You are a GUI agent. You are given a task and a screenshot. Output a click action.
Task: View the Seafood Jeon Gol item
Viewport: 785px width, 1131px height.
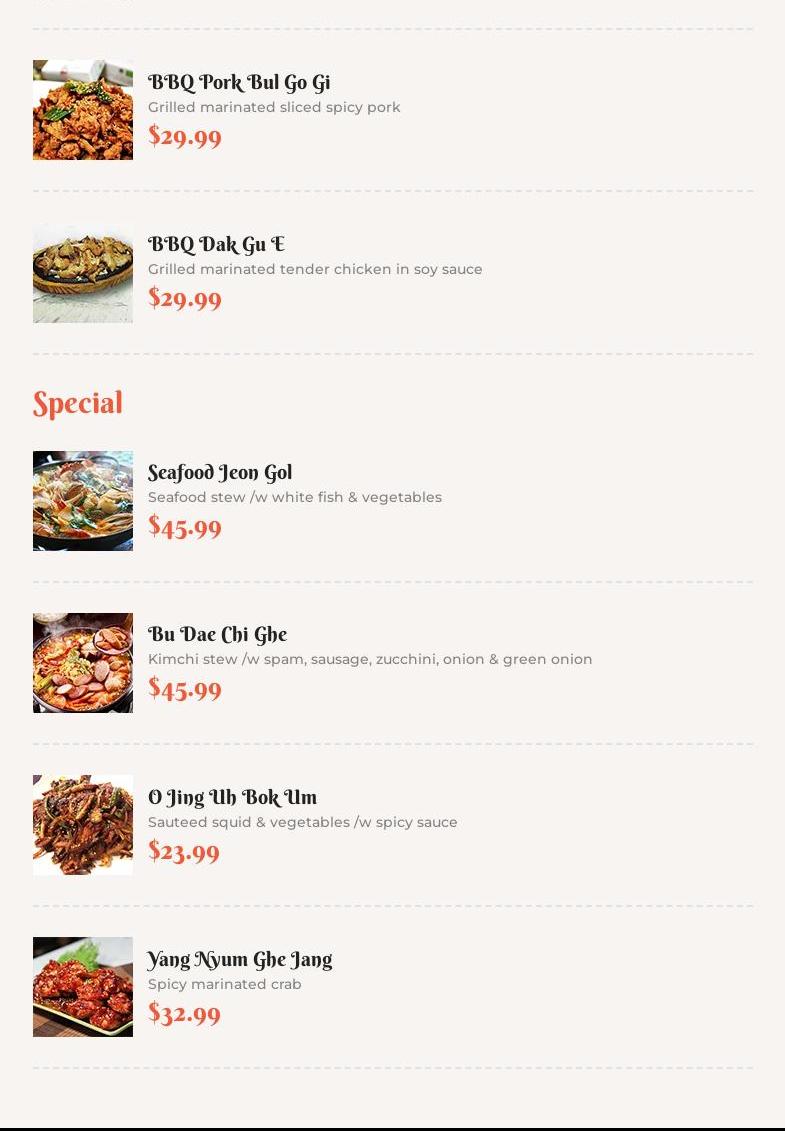tap(220, 473)
